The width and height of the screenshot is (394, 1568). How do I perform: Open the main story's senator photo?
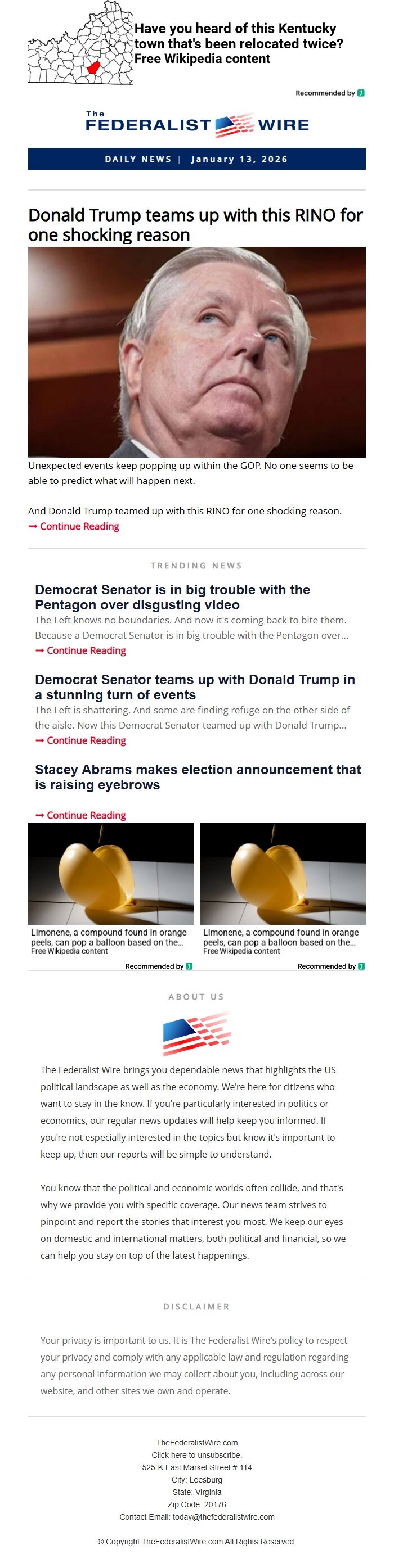[196, 352]
